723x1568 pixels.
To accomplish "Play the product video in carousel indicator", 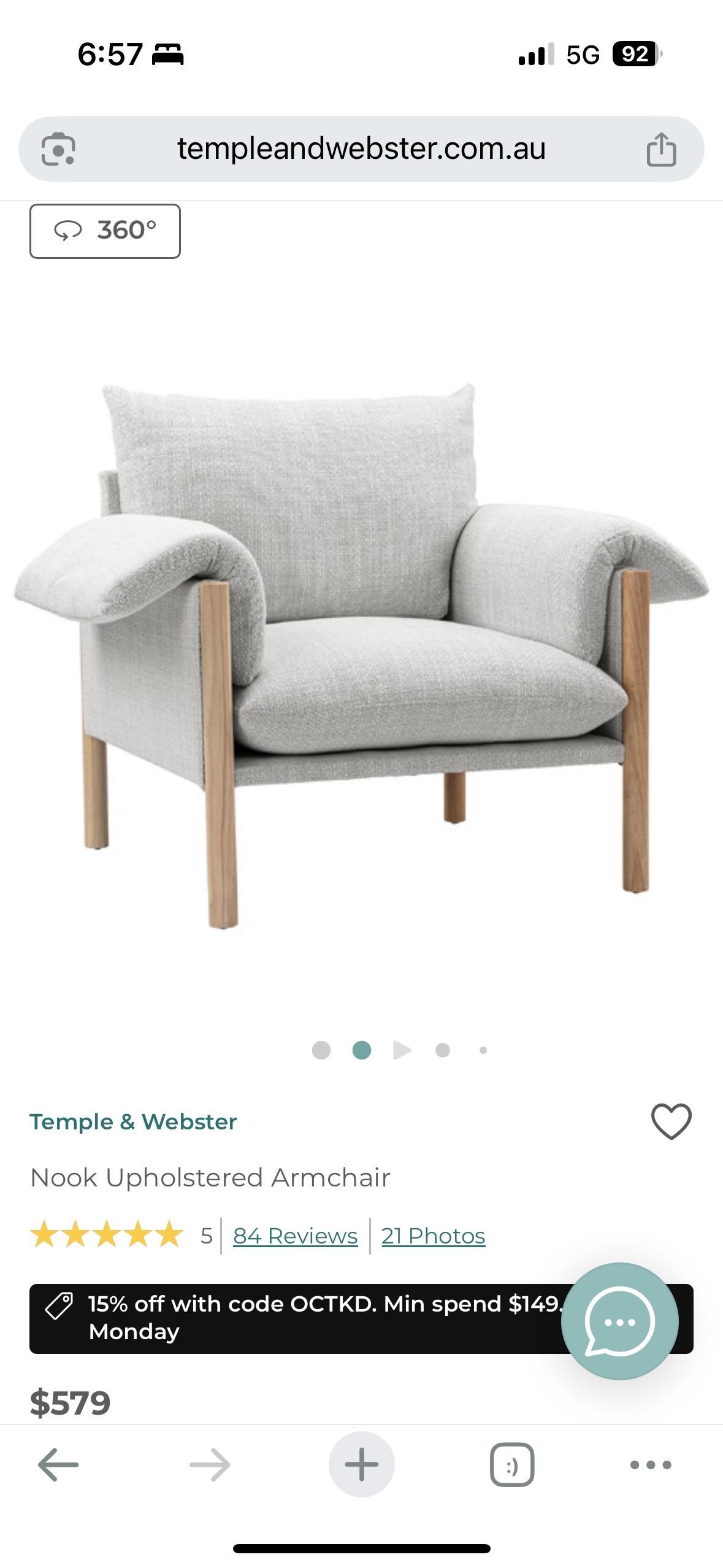I will pyautogui.click(x=402, y=1050).
